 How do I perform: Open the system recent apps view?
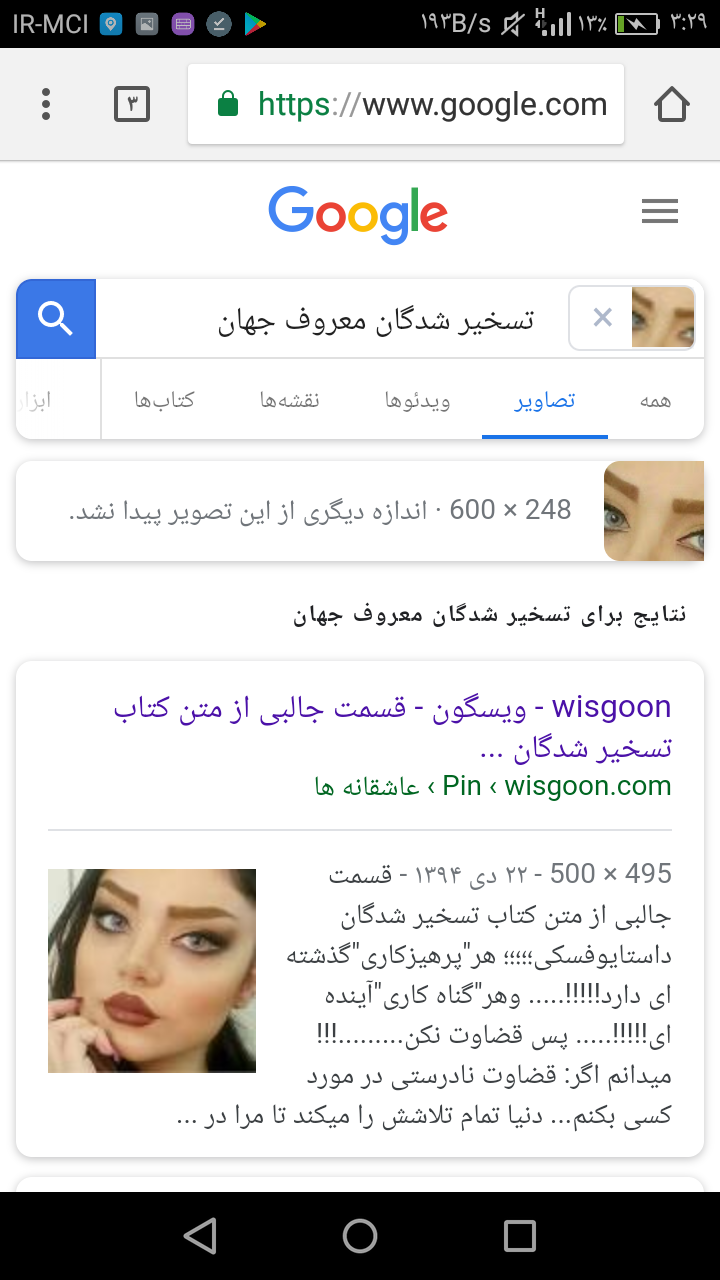[520, 1236]
